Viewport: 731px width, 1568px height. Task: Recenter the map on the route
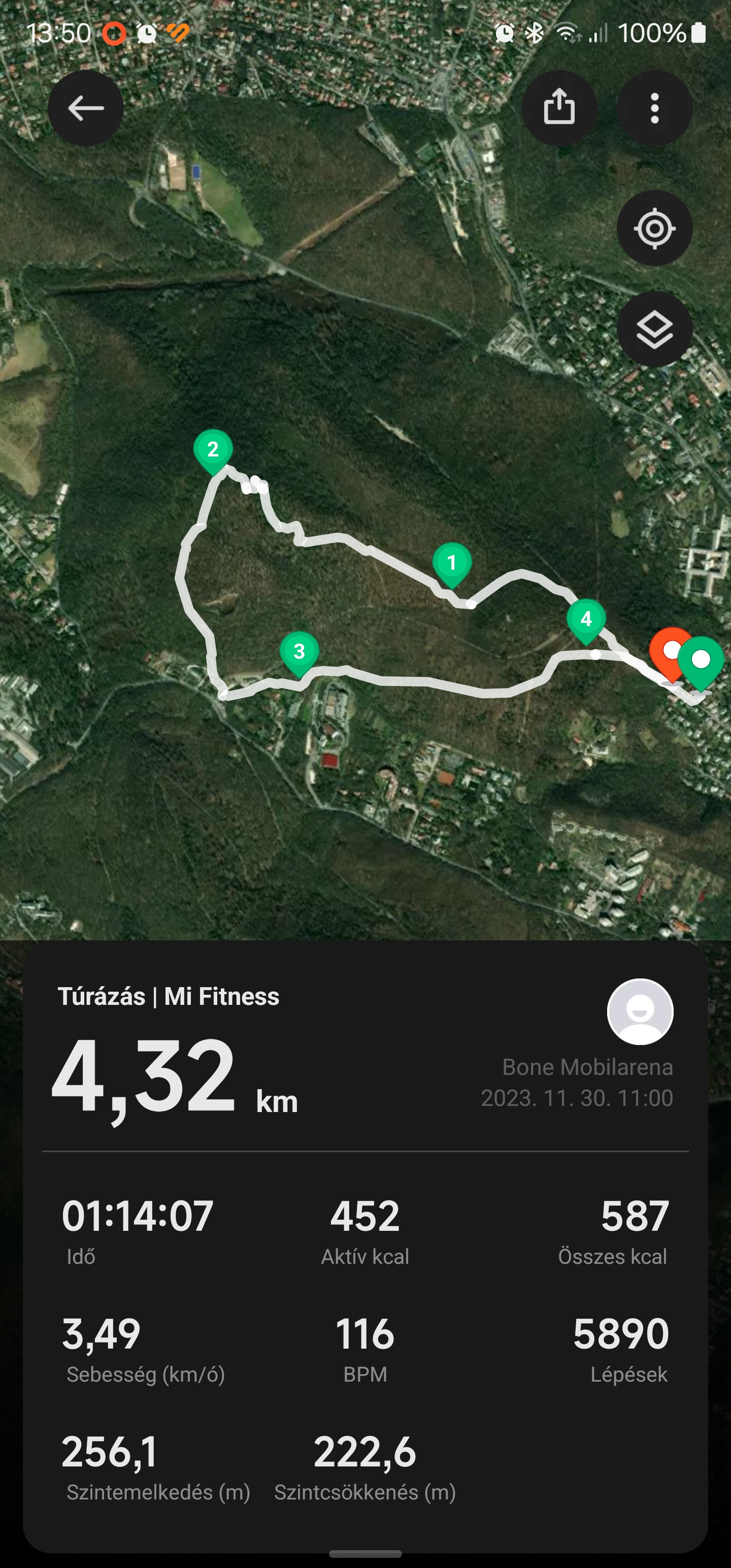click(654, 228)
